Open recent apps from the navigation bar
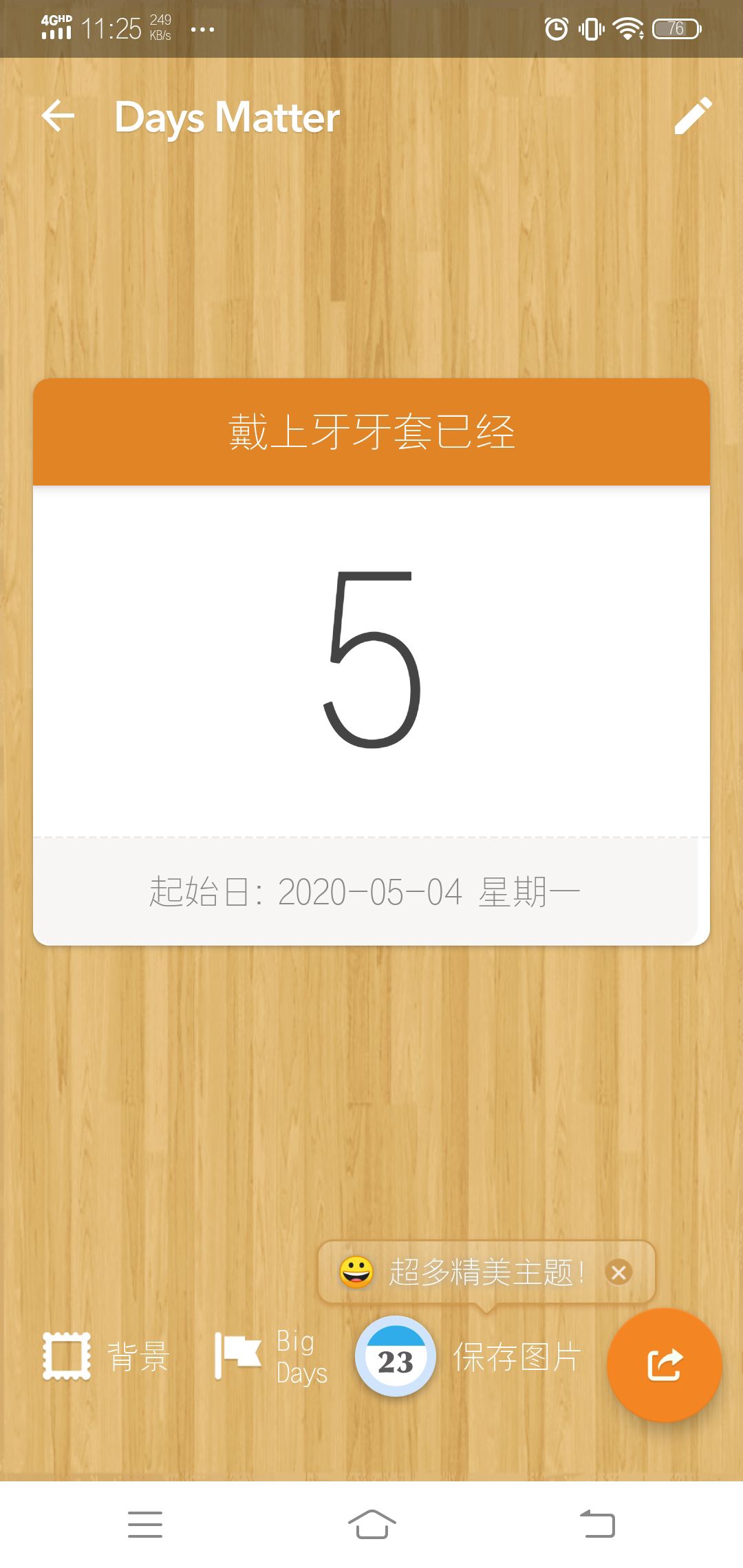The width and height of the screenshot is (743, 1568). pos(145,1524)
